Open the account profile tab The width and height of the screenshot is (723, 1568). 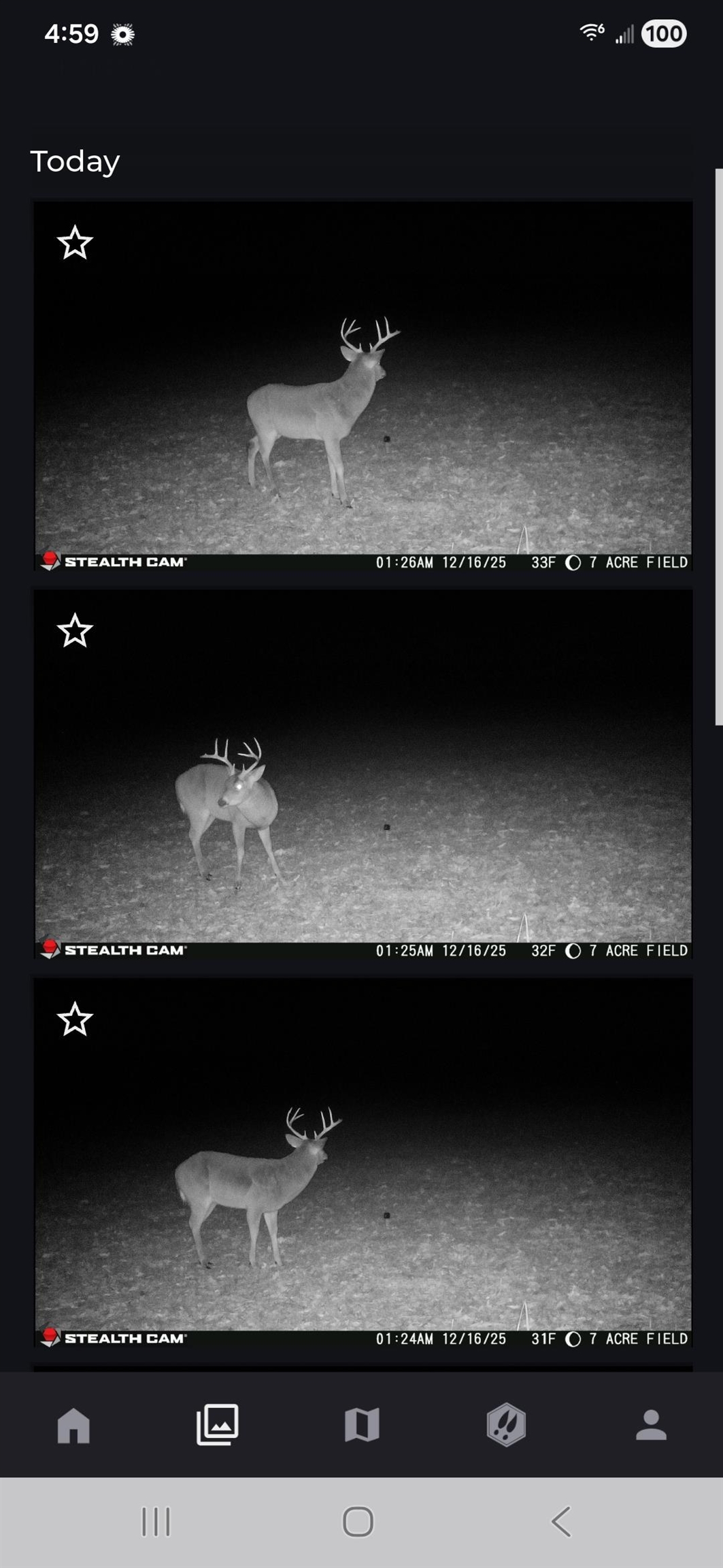[x=651, y=1425]
